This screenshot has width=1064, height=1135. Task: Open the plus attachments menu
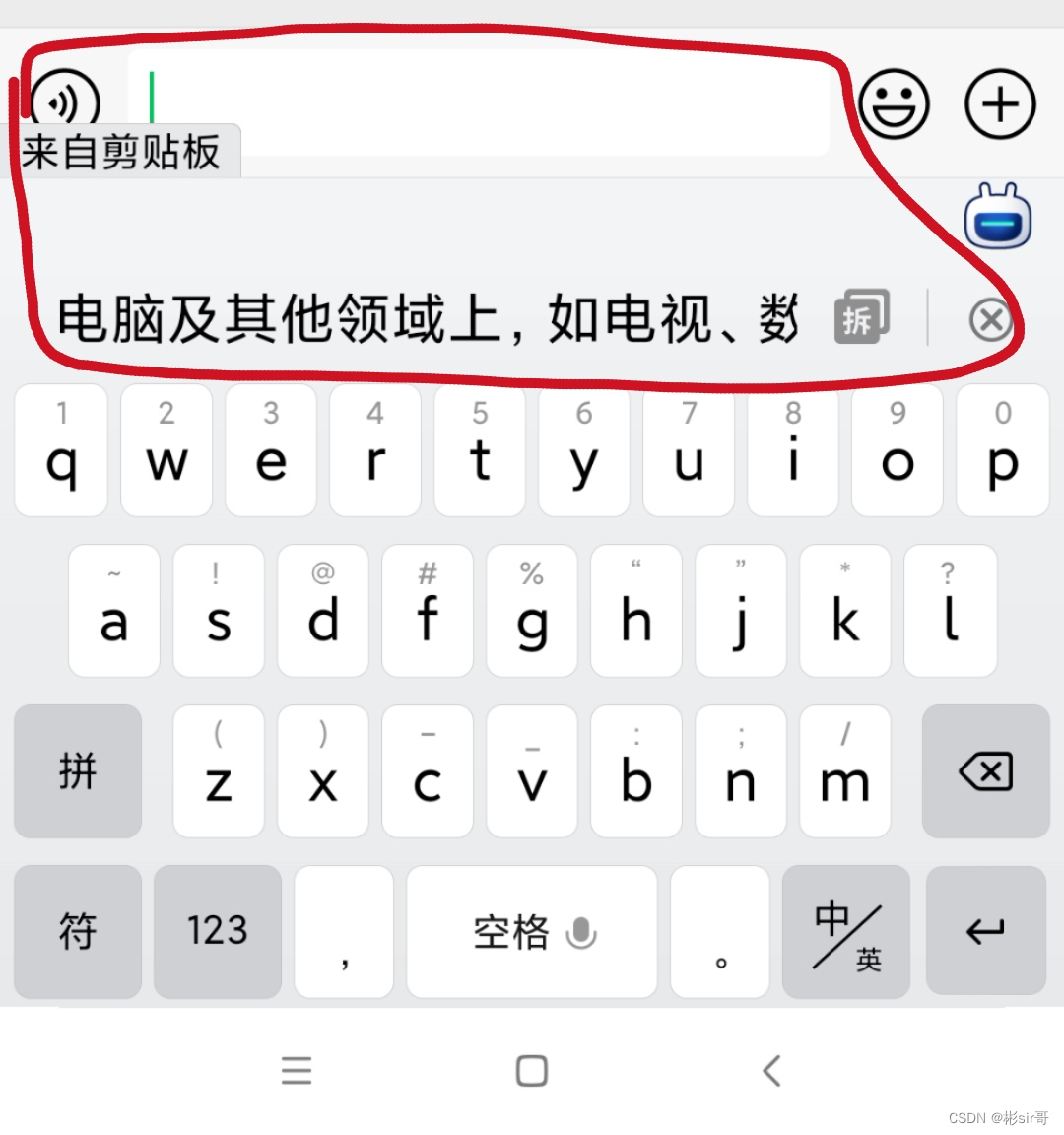(x=999, y=103)
